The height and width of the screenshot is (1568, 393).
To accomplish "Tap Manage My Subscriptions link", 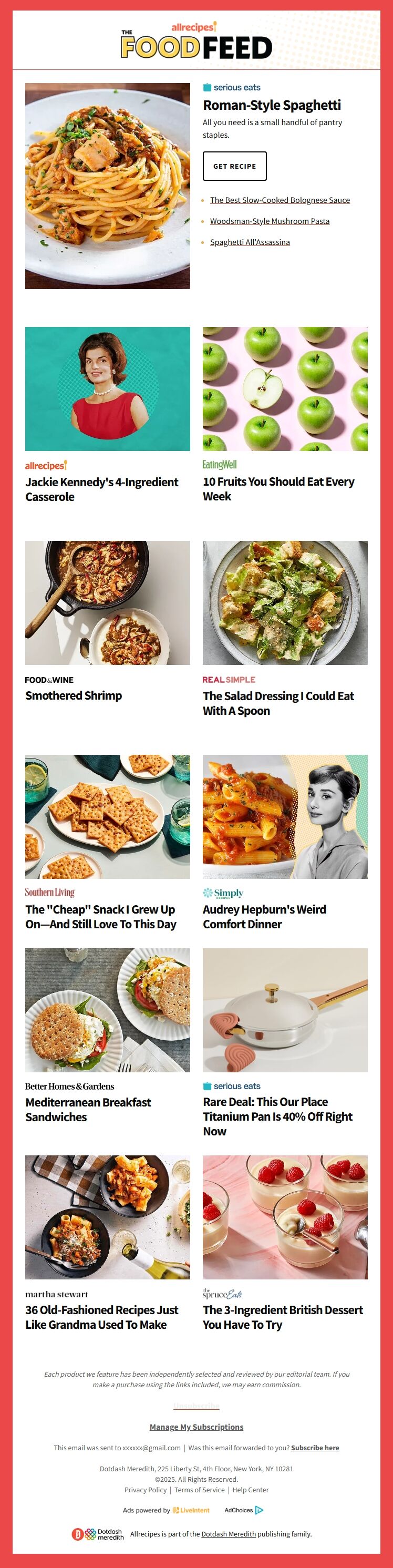I will (196, 1427).
